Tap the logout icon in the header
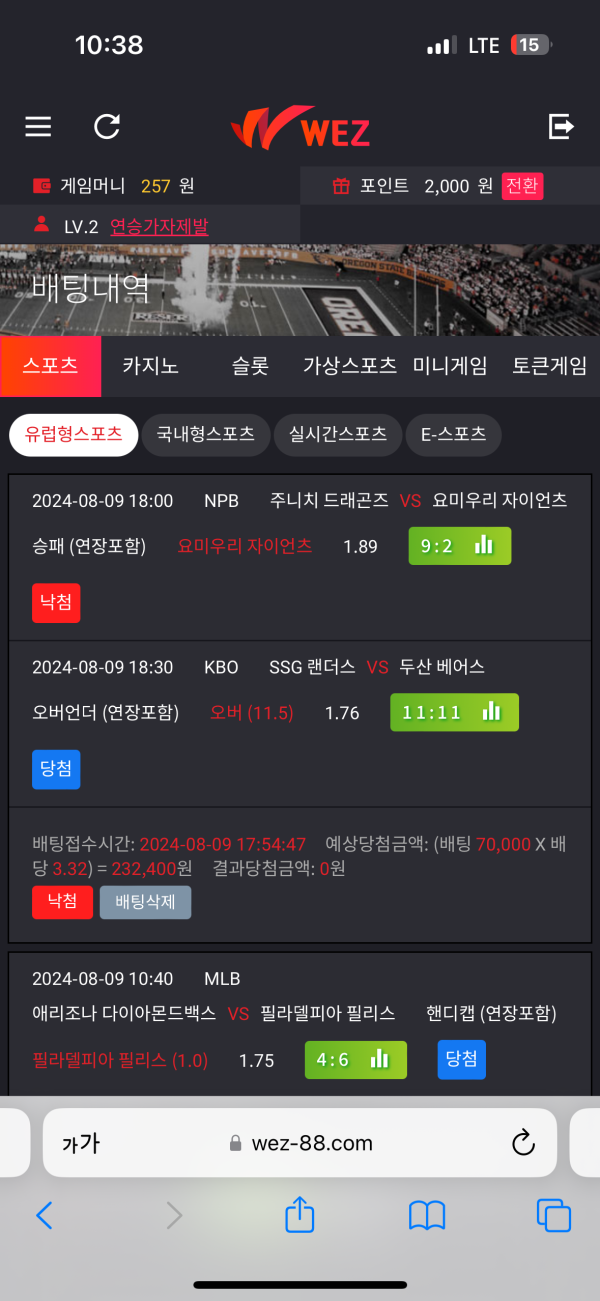Viewport: 600px width, 1301px height. 561,126
